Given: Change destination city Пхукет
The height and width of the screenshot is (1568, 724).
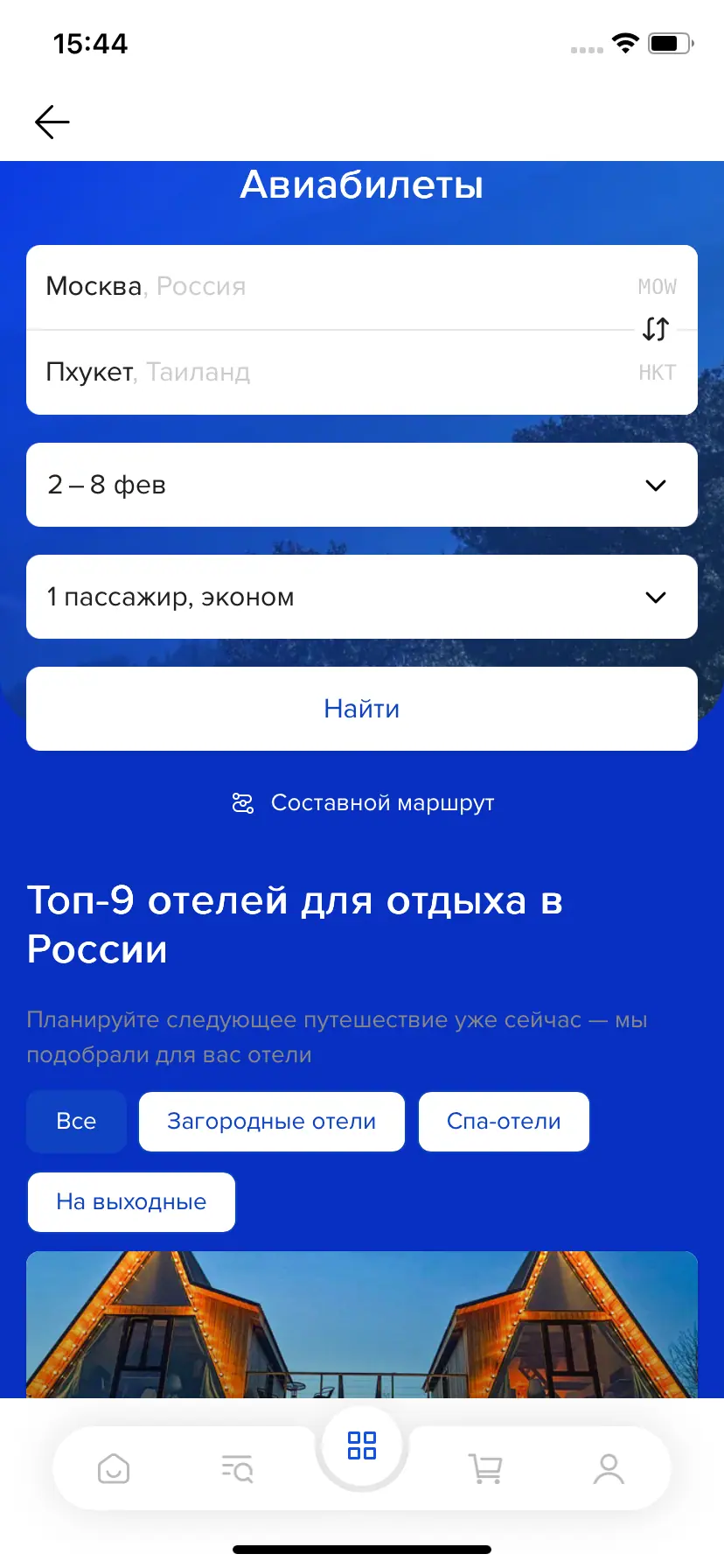Looking at the screenshot, I should click(262, 373).
